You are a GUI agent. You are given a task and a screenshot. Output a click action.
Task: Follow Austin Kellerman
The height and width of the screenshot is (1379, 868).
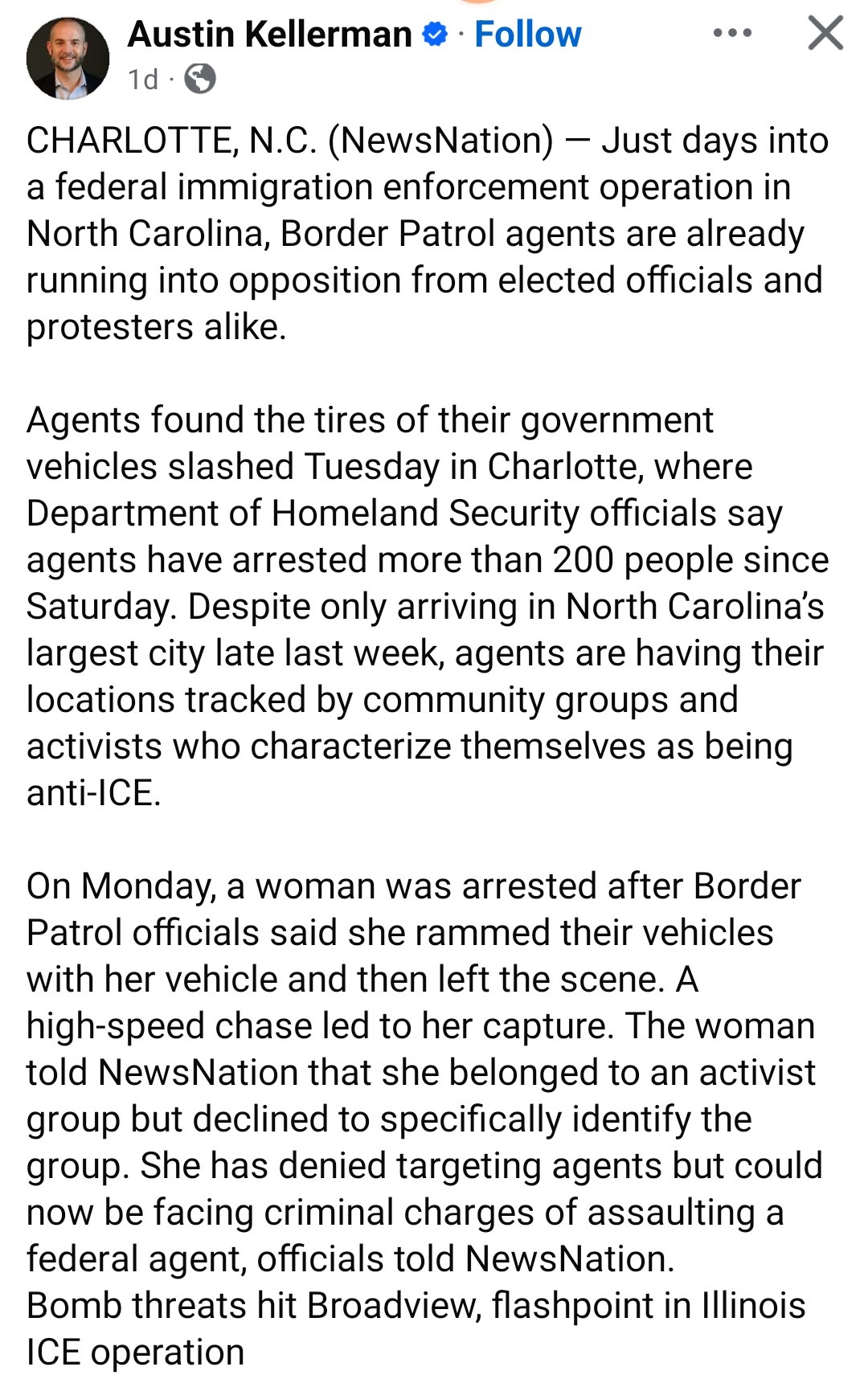tap(527, 35)
